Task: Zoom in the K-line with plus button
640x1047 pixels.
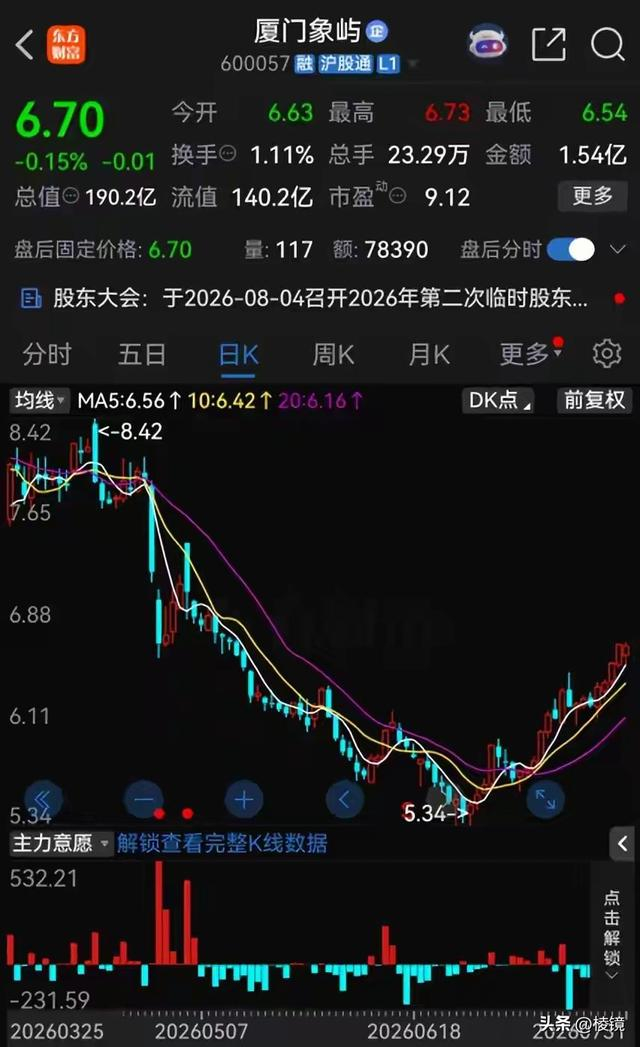Action: (244, 799)
